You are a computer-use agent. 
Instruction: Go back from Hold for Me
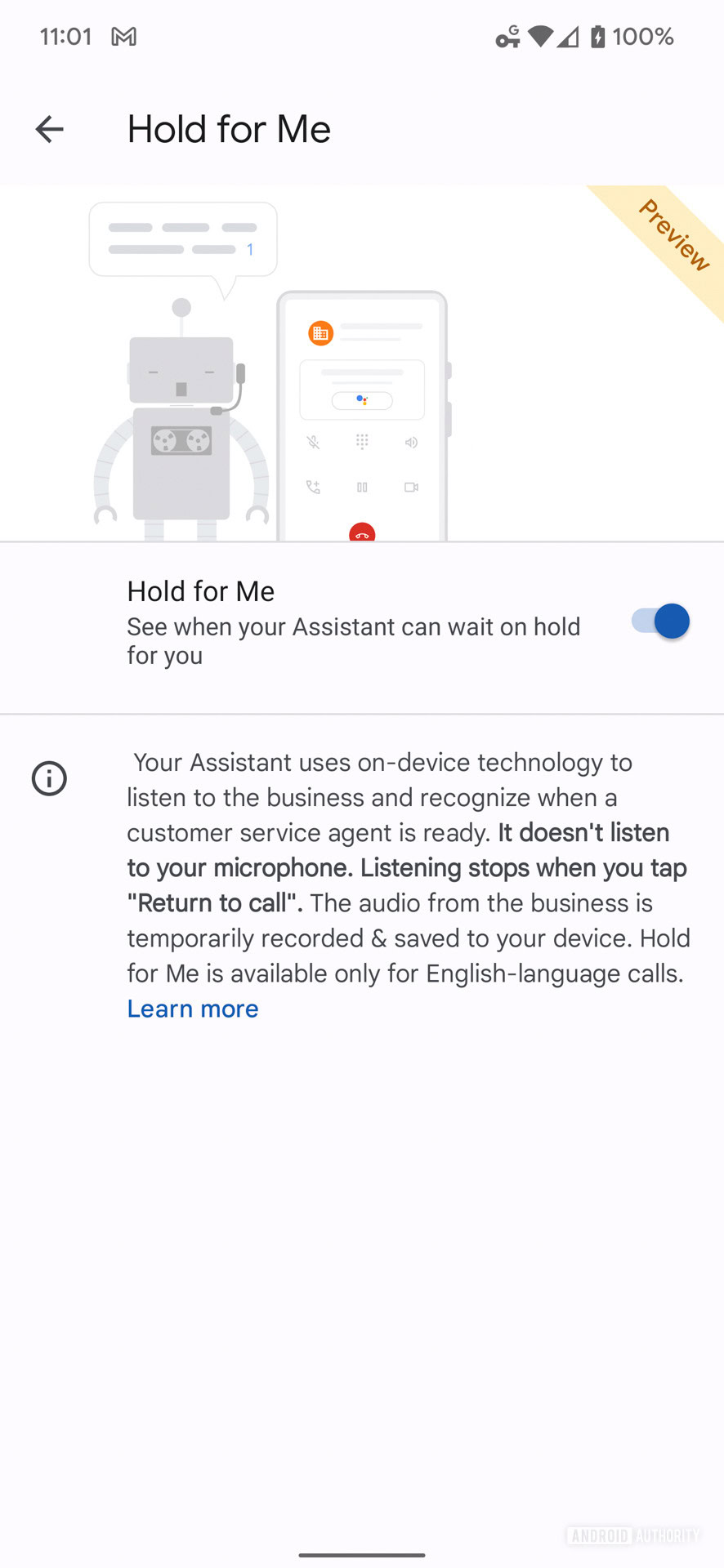49,129
